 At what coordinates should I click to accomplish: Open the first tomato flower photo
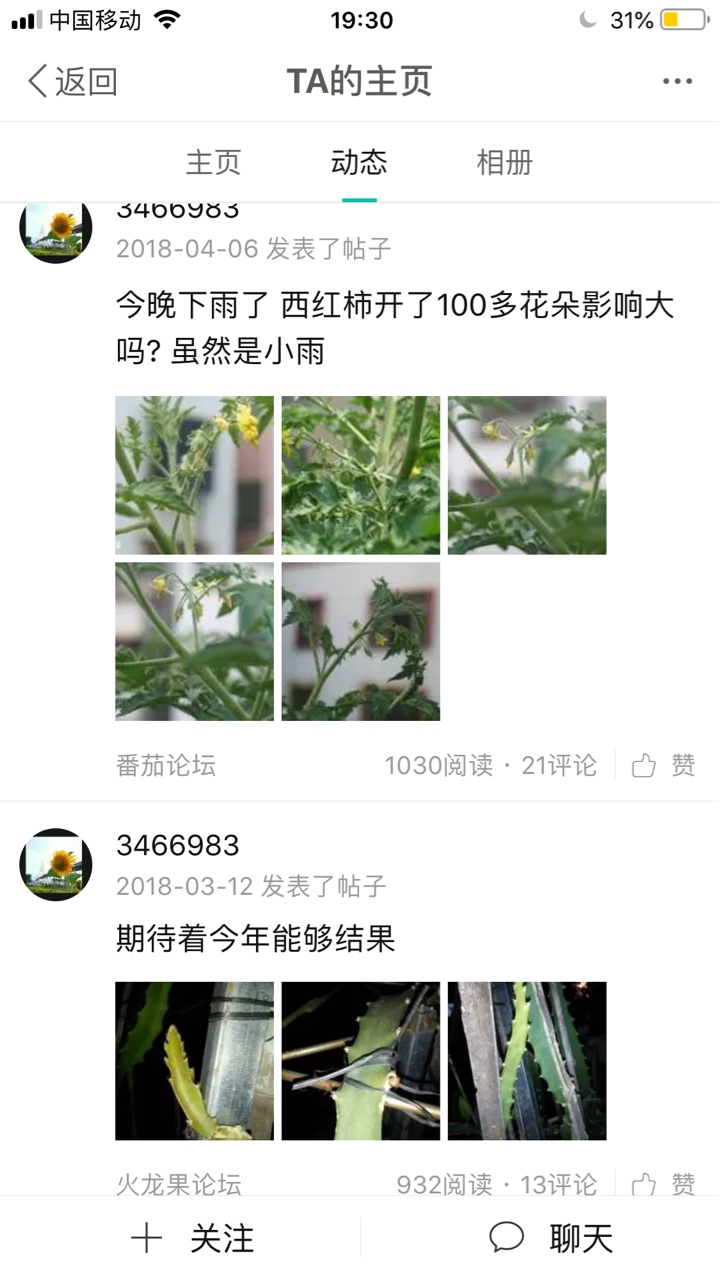[194, 475]
